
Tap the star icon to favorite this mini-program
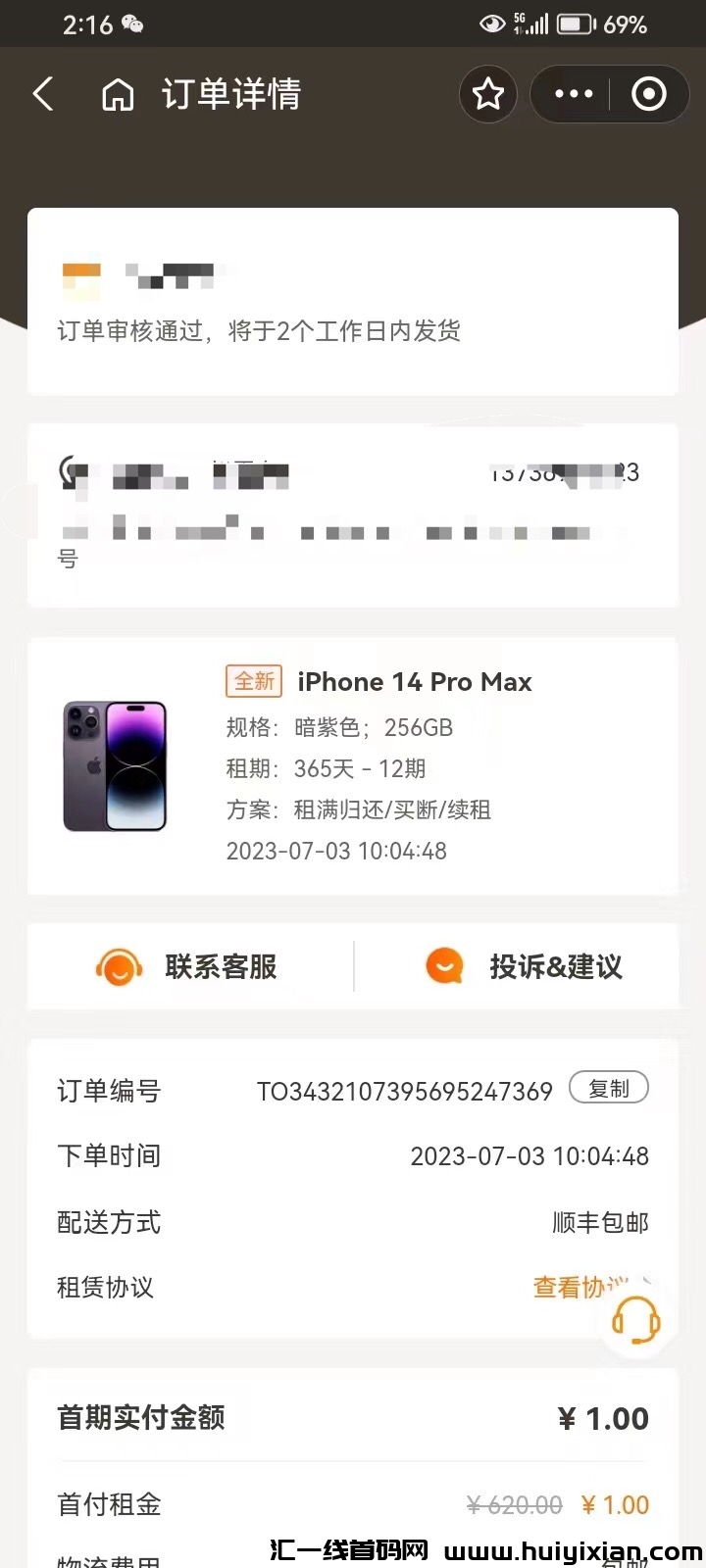point(487,93)
